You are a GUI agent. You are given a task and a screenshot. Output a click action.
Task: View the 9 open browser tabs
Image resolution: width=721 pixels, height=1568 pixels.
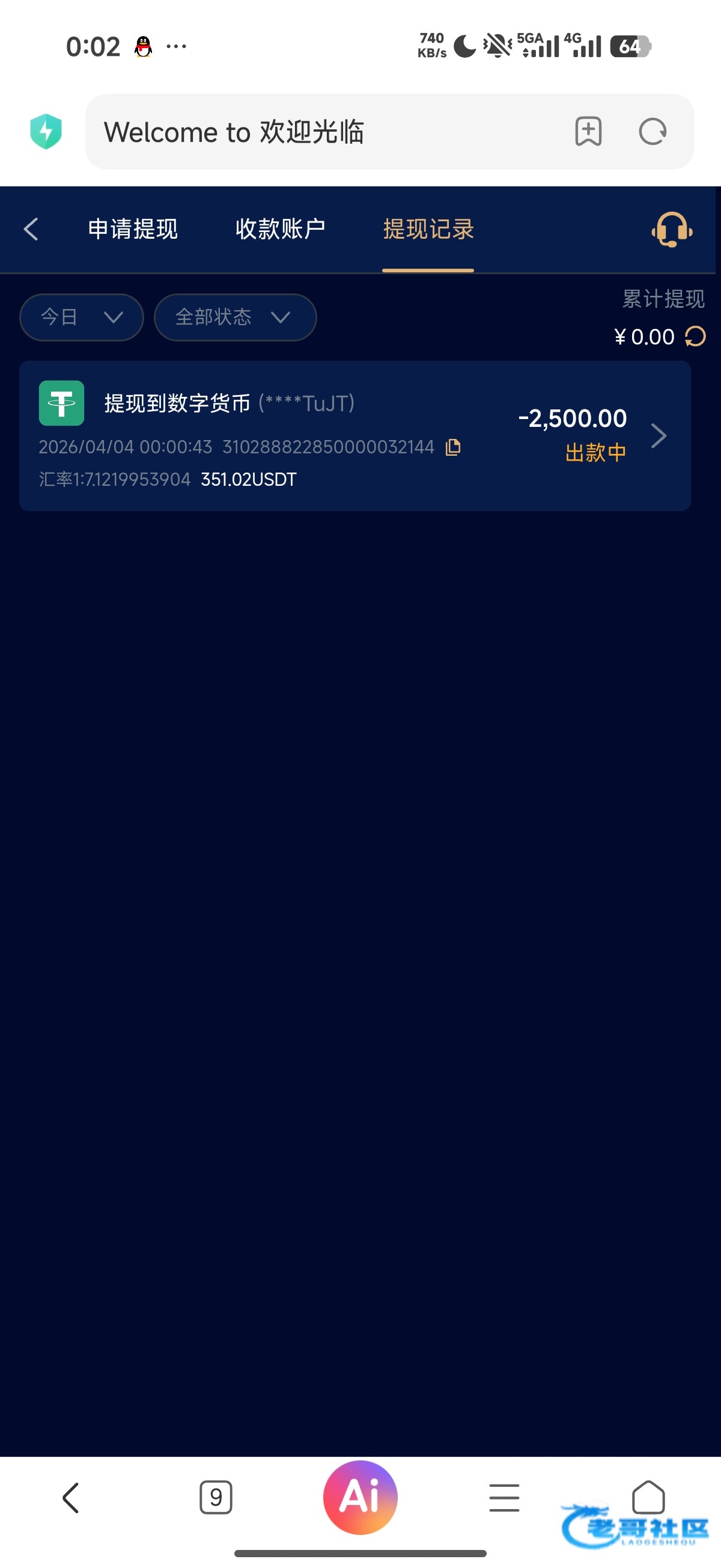[x=216, y=1498]
